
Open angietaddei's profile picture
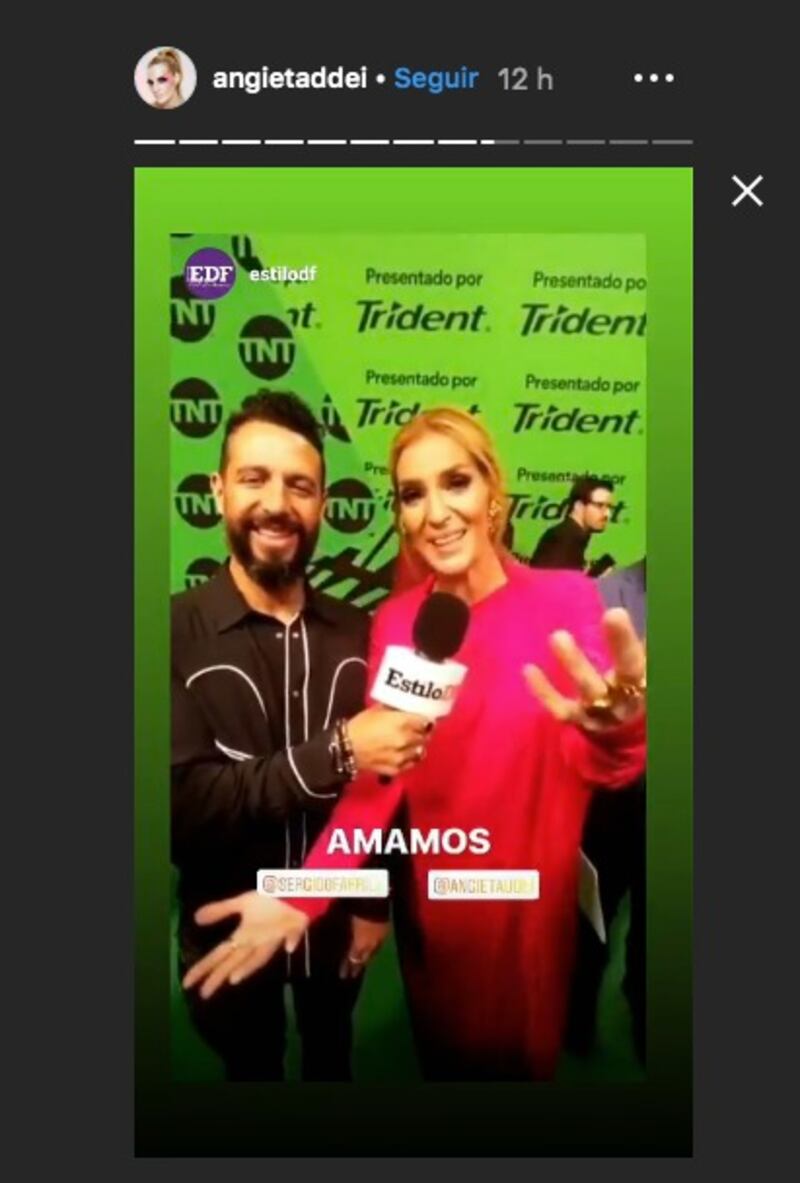[165, 78]
